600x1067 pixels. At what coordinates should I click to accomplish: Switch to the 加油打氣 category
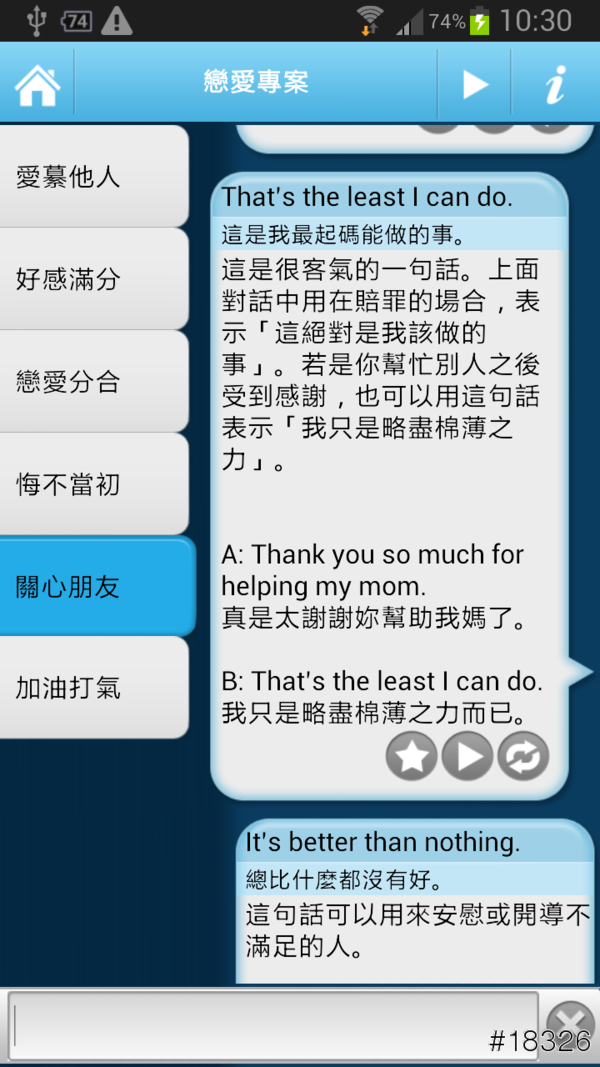[x=93, y=688]
